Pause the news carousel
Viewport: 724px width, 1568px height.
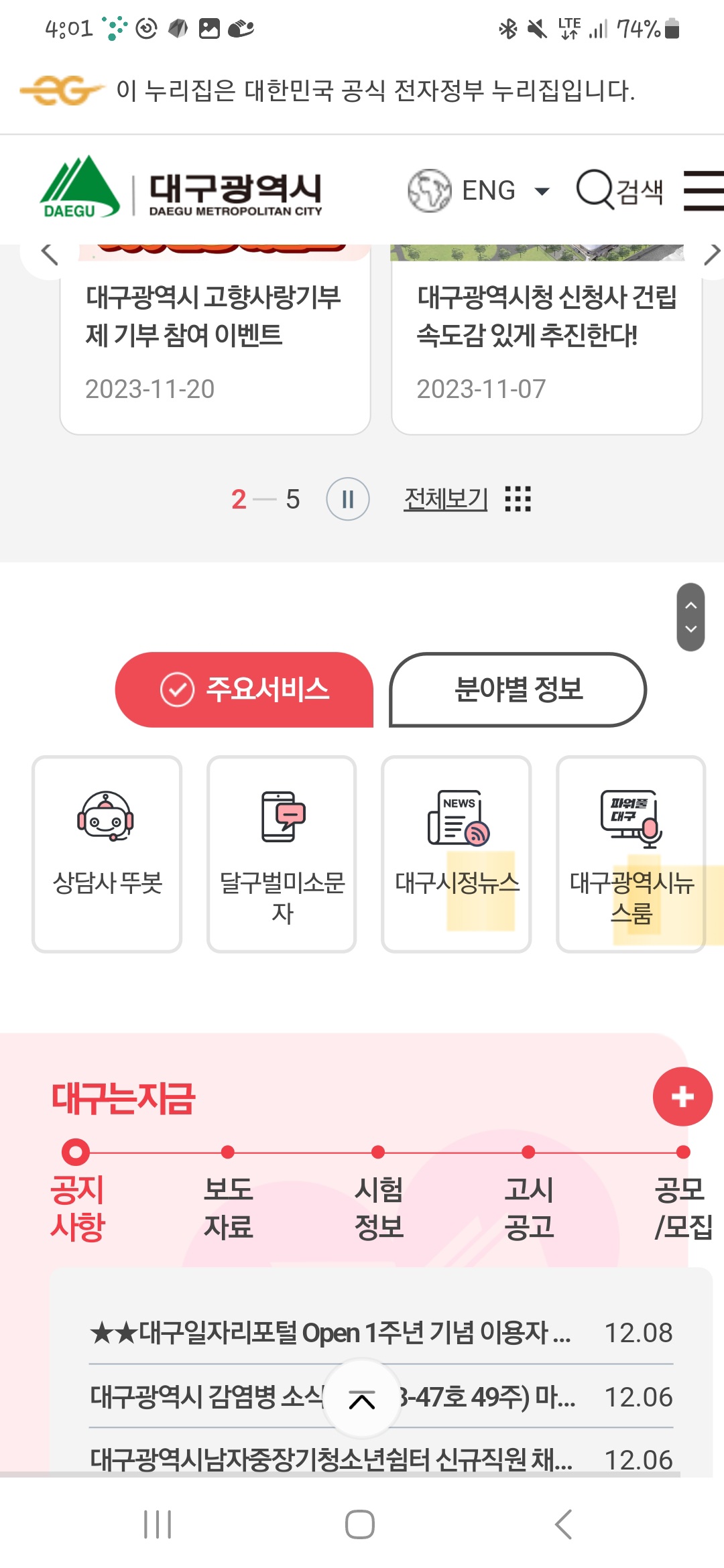347,499
